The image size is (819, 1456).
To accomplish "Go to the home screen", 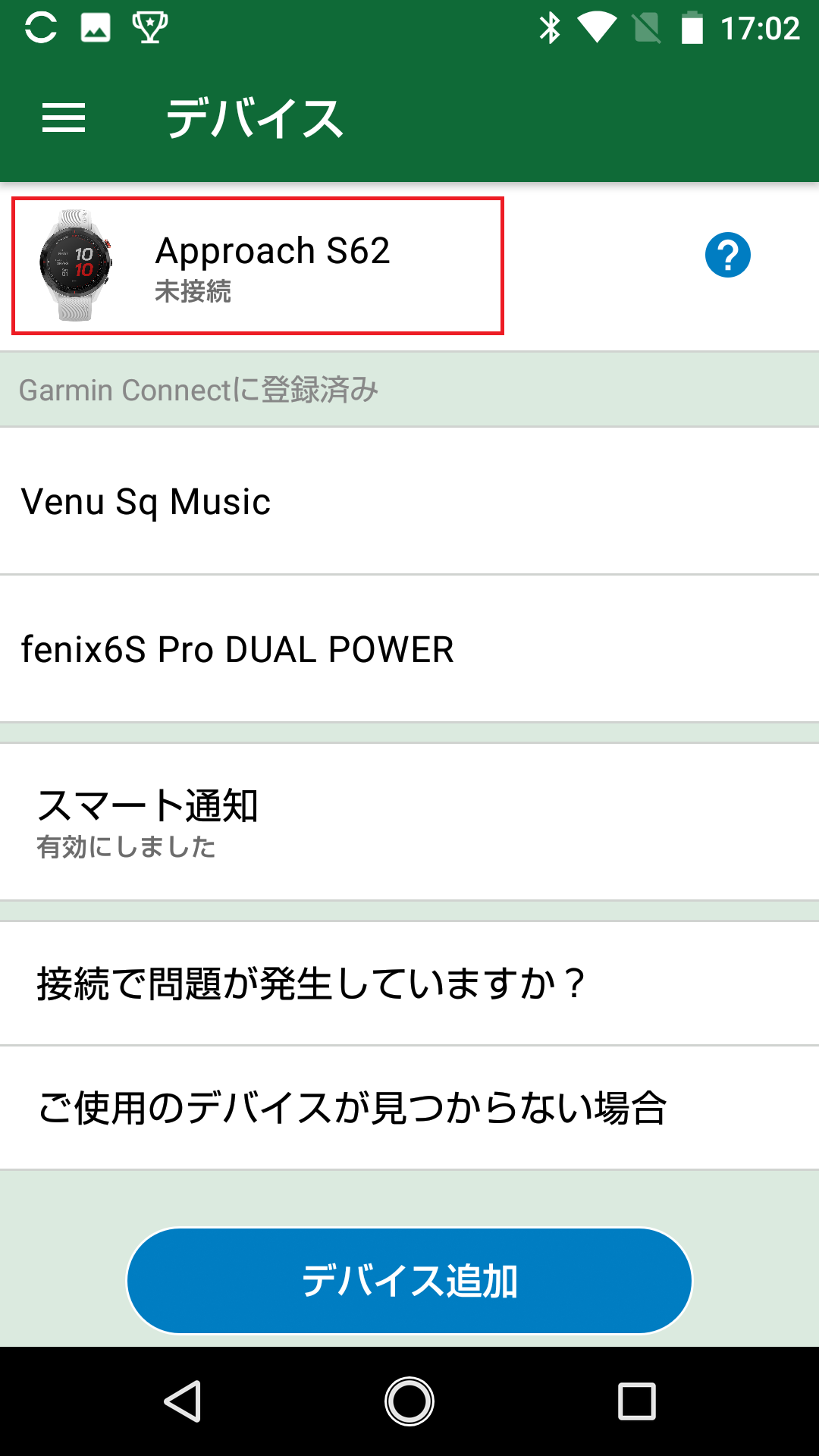I will tap(409, 1401).
